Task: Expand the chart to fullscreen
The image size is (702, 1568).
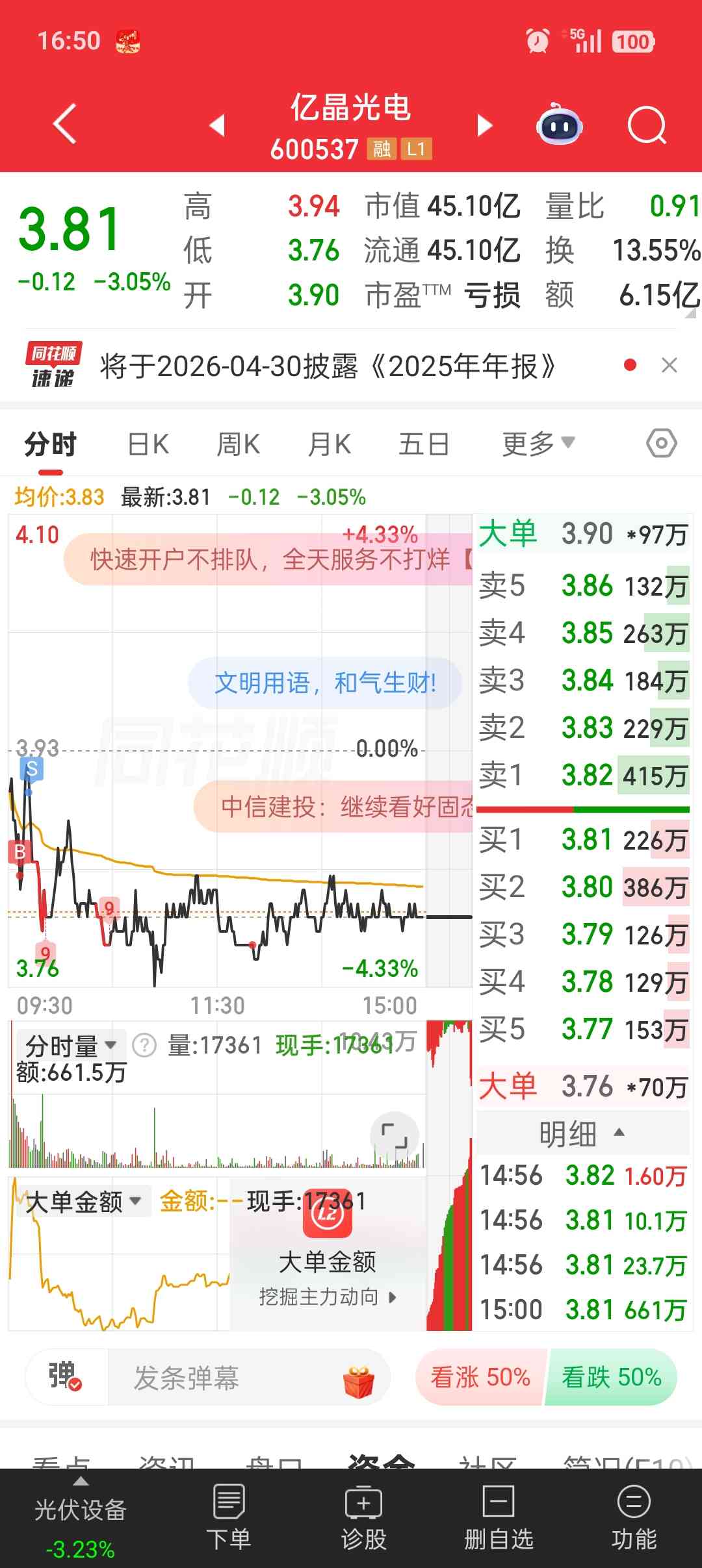Action: [394, 1136]
